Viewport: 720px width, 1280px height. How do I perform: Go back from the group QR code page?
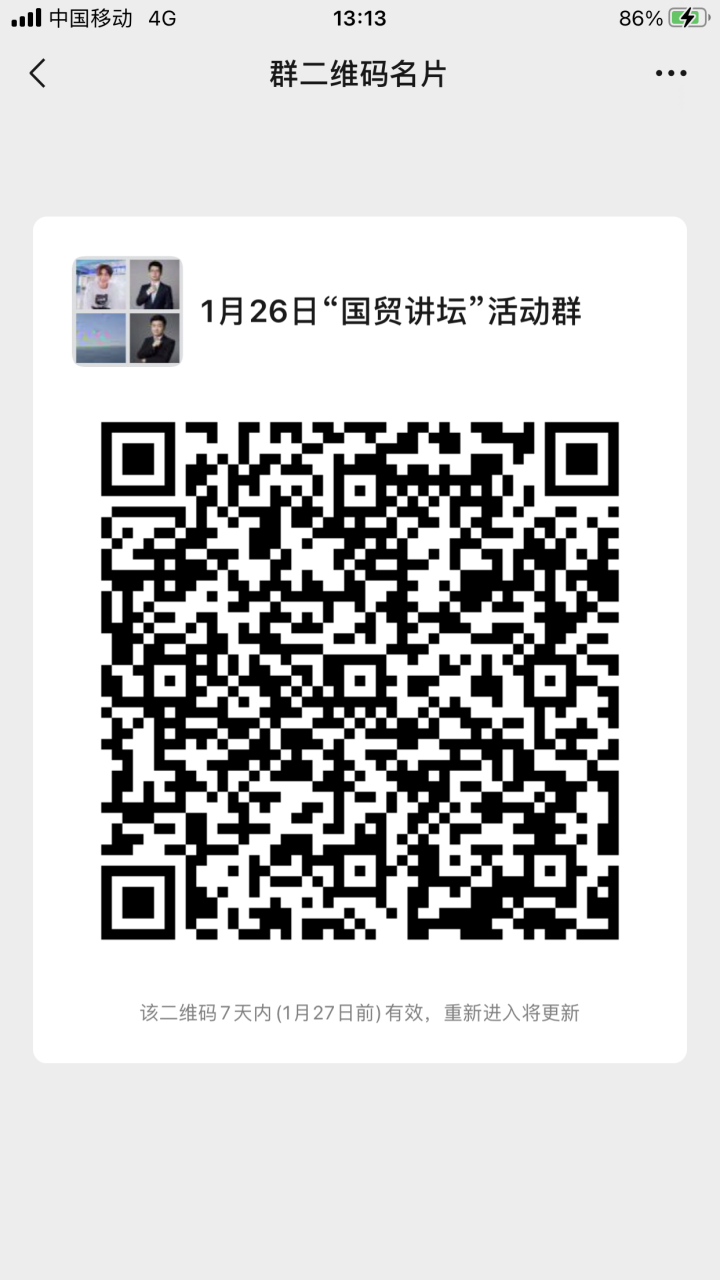[38, 73]
